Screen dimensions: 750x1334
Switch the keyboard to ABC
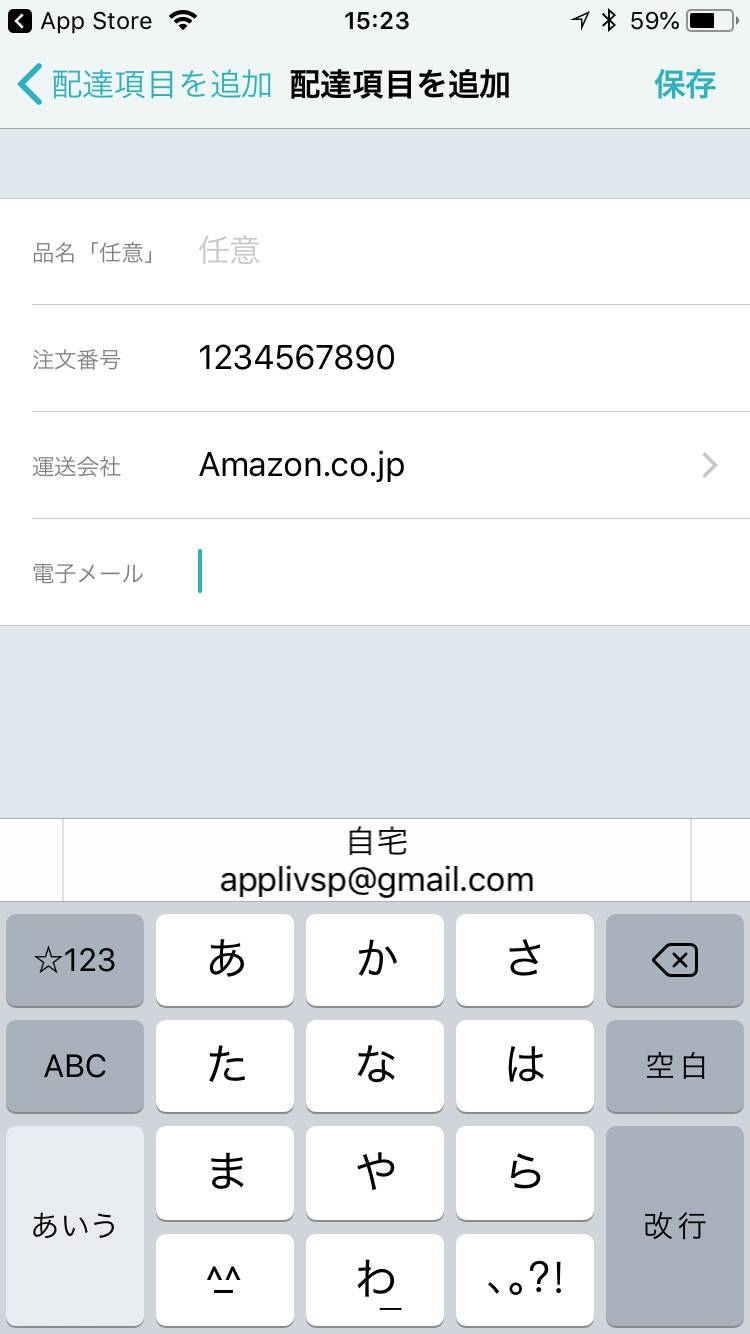75,1066
